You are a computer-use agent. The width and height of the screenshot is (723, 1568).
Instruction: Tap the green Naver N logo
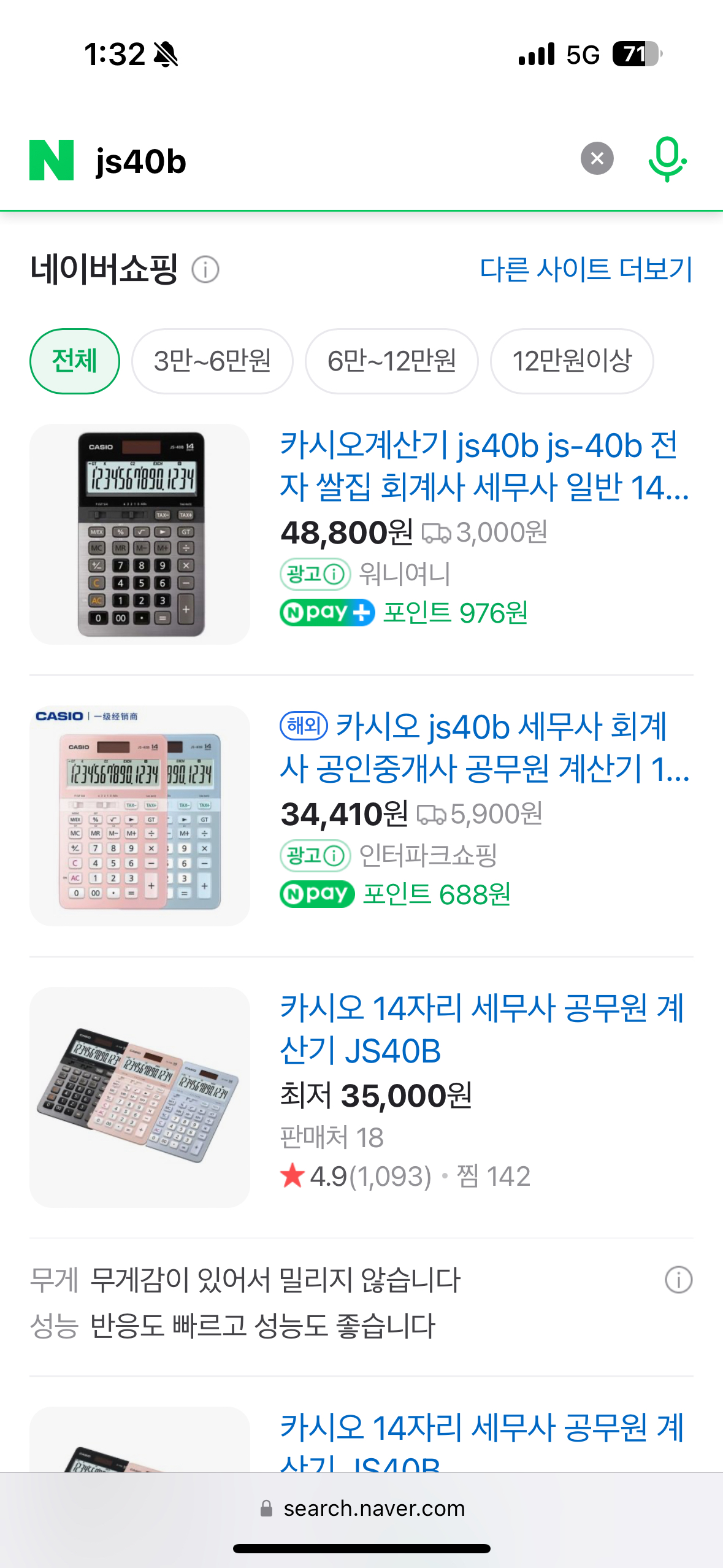[52, 160]
